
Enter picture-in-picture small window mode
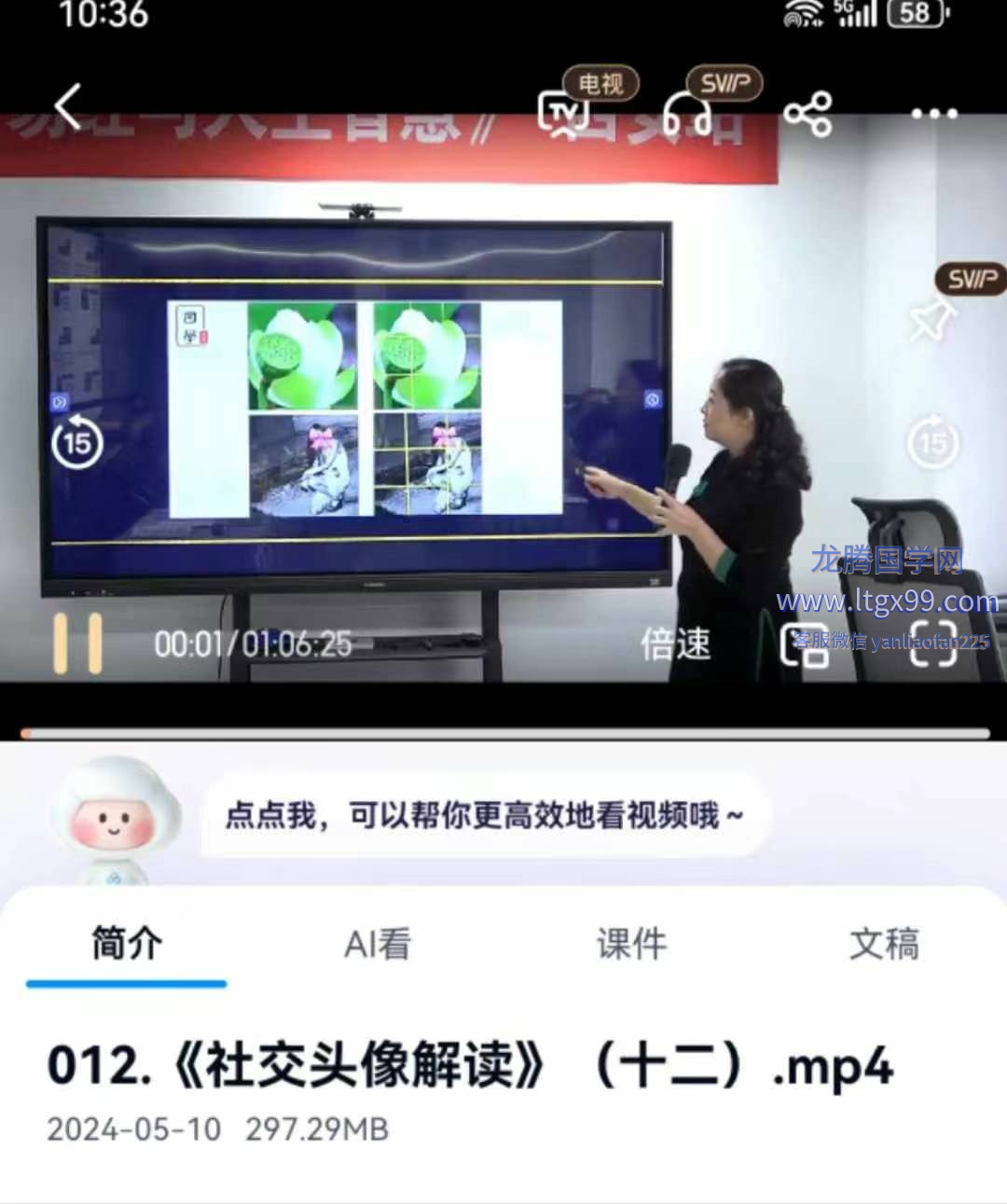[x=804, y=644]
